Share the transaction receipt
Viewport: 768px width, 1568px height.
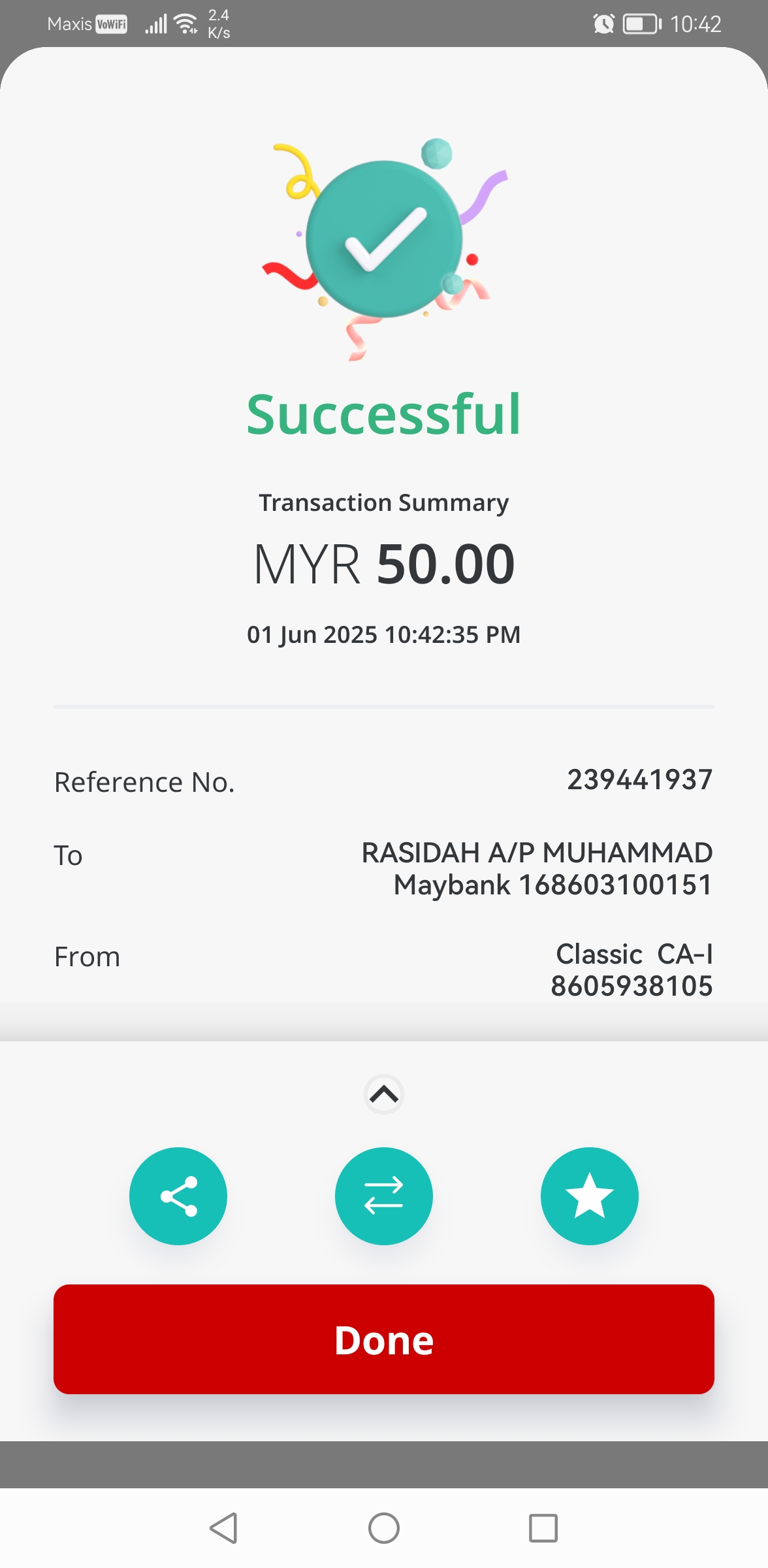click(x=178, y=1196)
